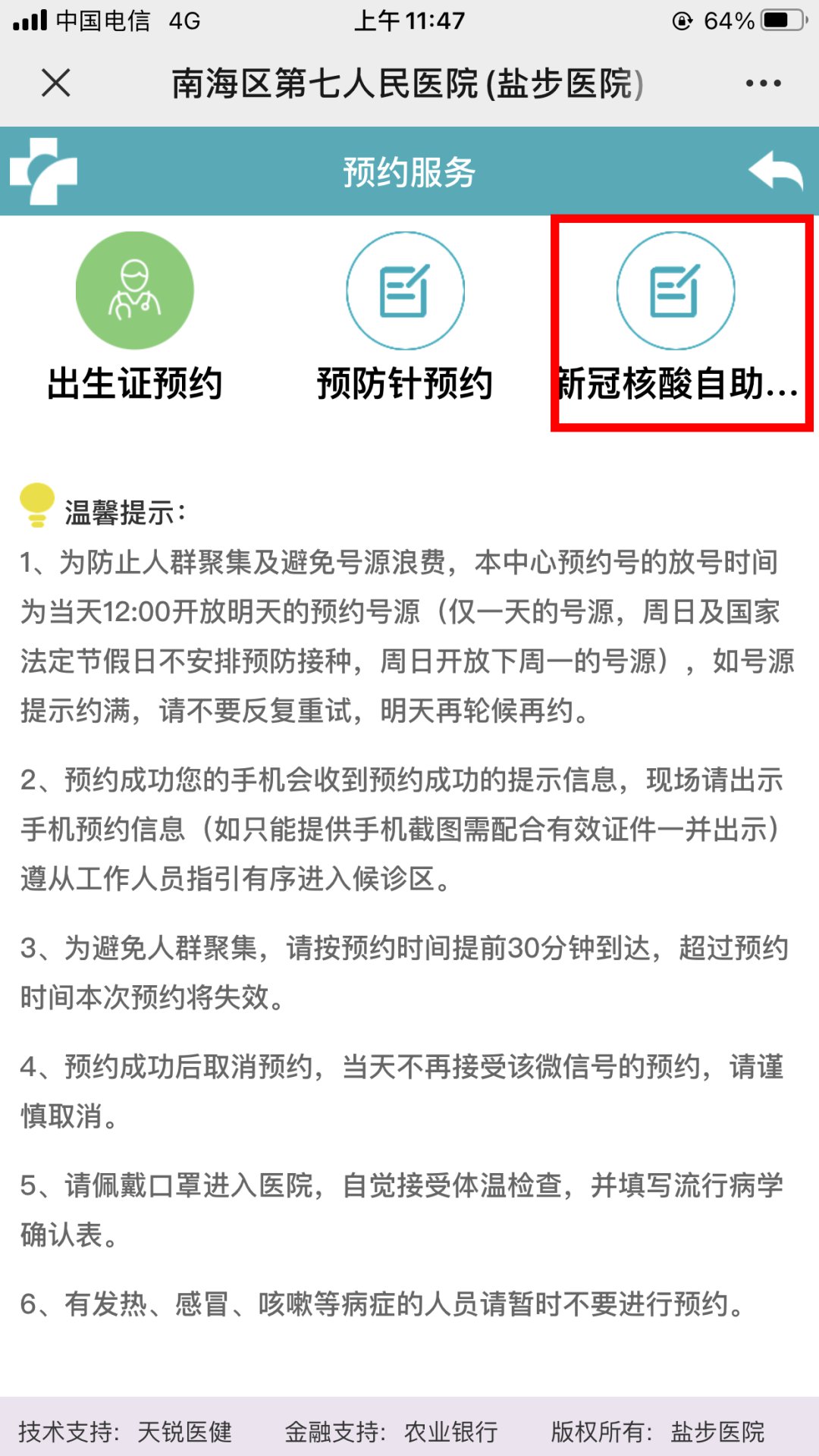Close the hospital web page
The height and width of the screenshot is (1456, 819).
point(55,83)
